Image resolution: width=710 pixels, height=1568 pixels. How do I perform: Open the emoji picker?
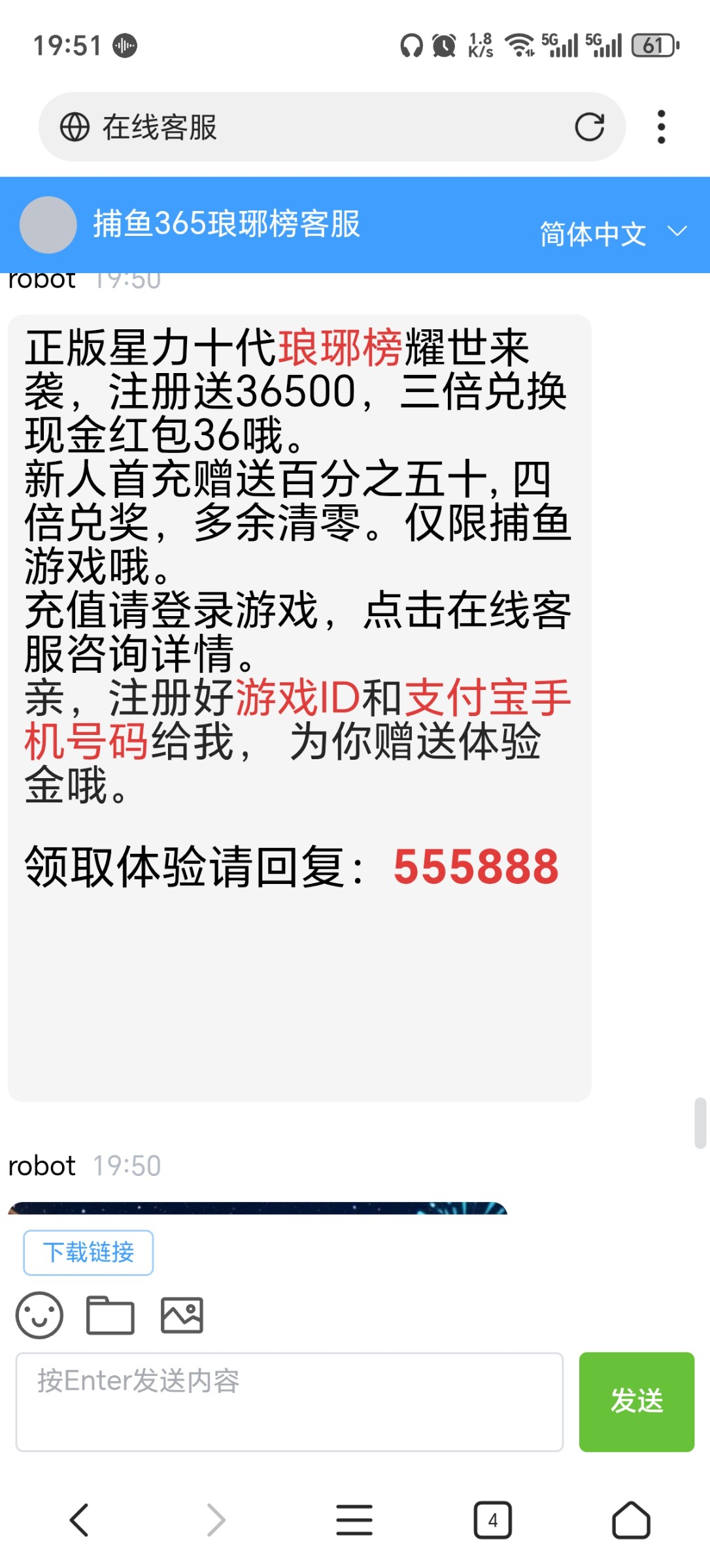(x=39, y=1315)
